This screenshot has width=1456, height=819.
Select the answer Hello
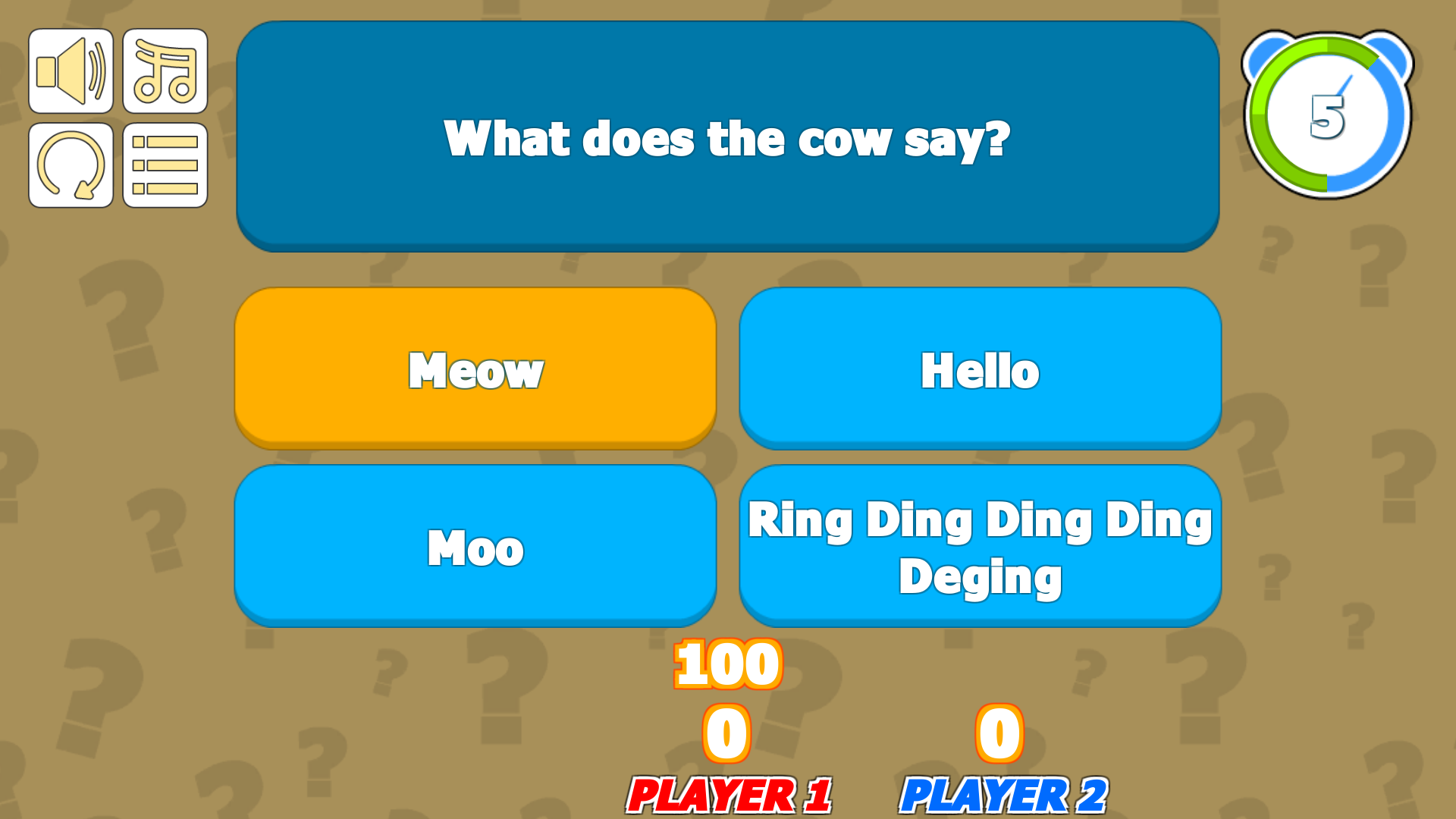pos(980,369)
